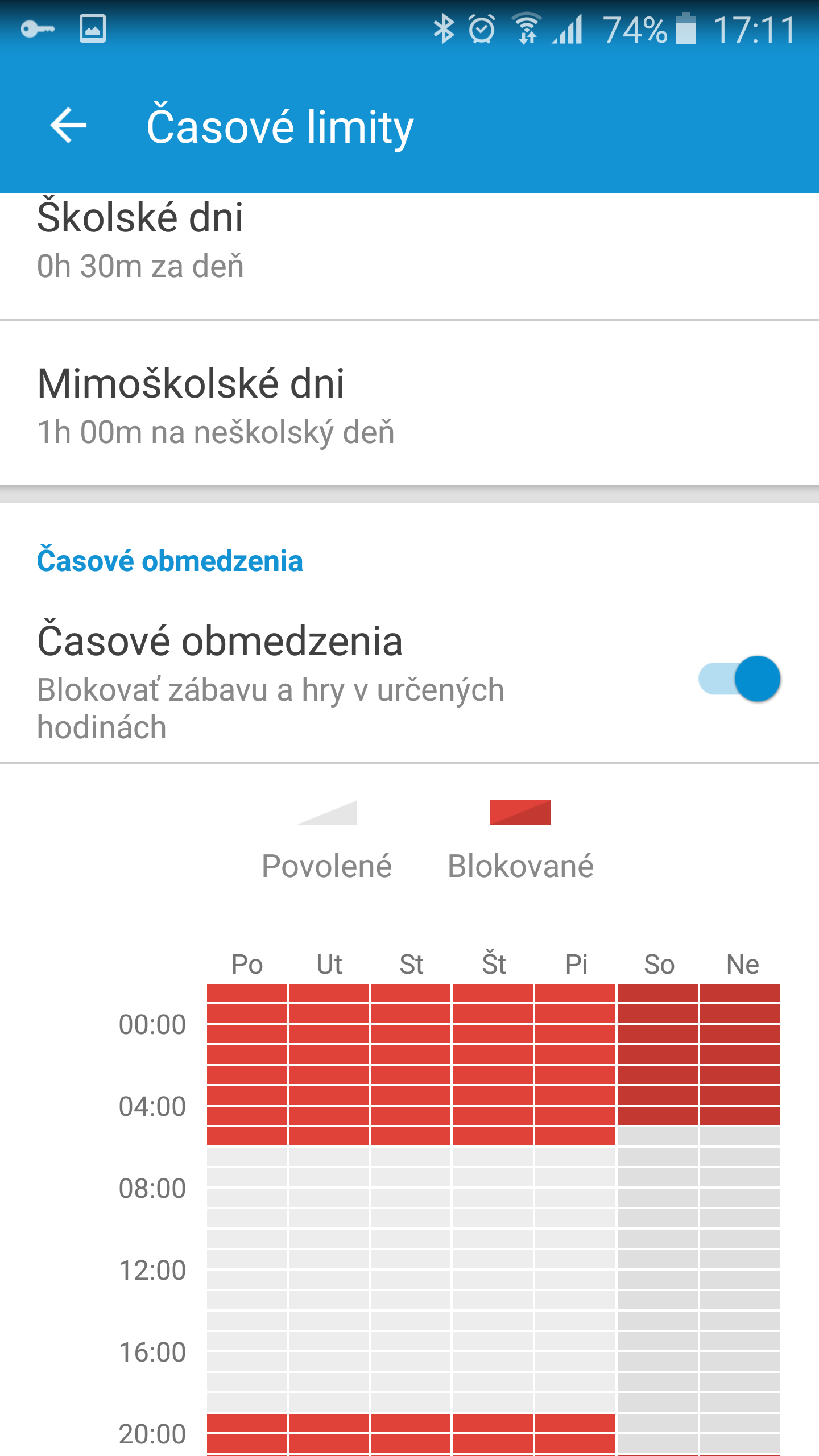Select the Blokované schedule mode
Viewport: 819px width, 1456px height.
click(x=520, y=841)
